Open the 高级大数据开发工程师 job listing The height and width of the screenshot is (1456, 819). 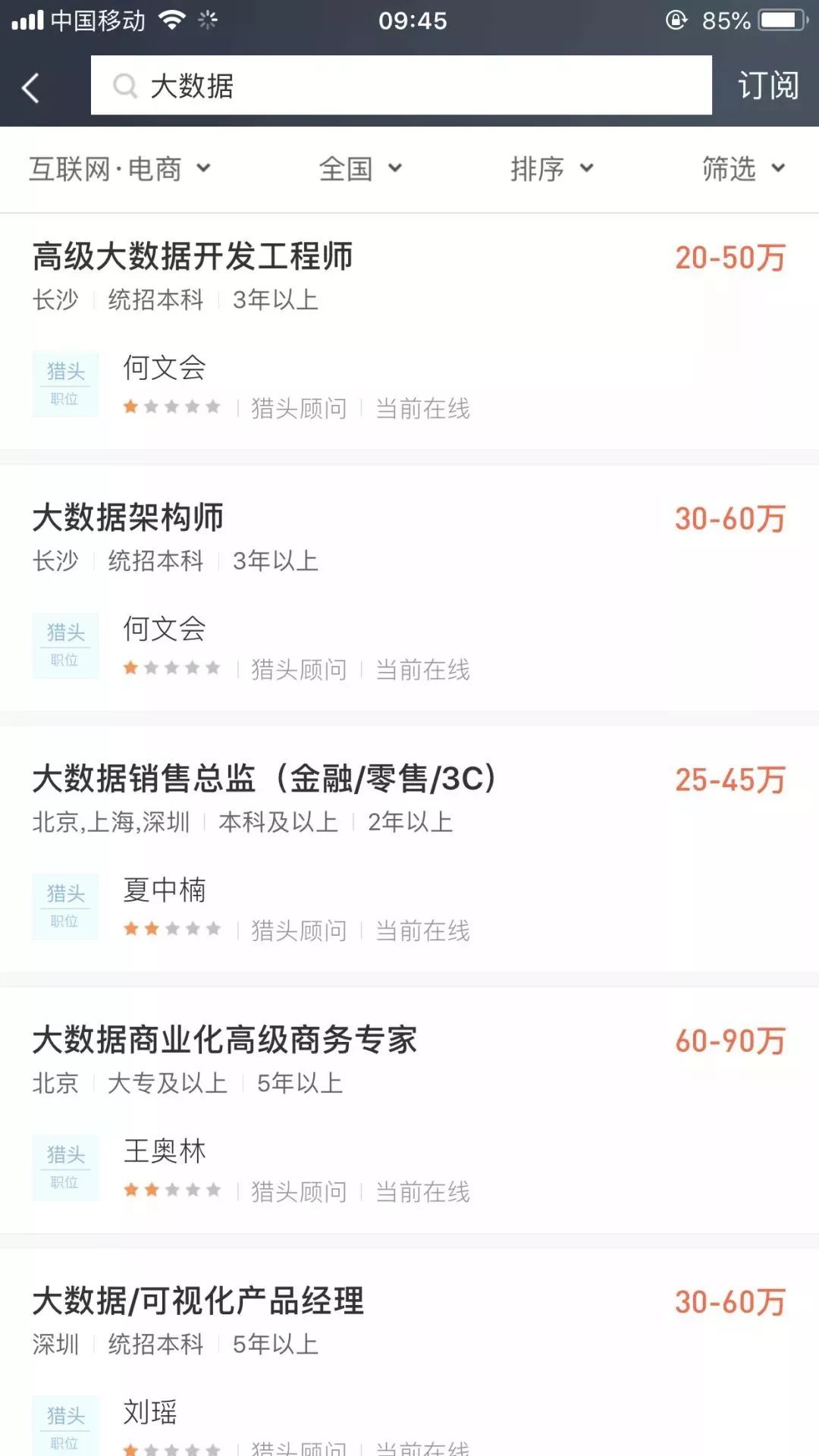click(193, 257)
